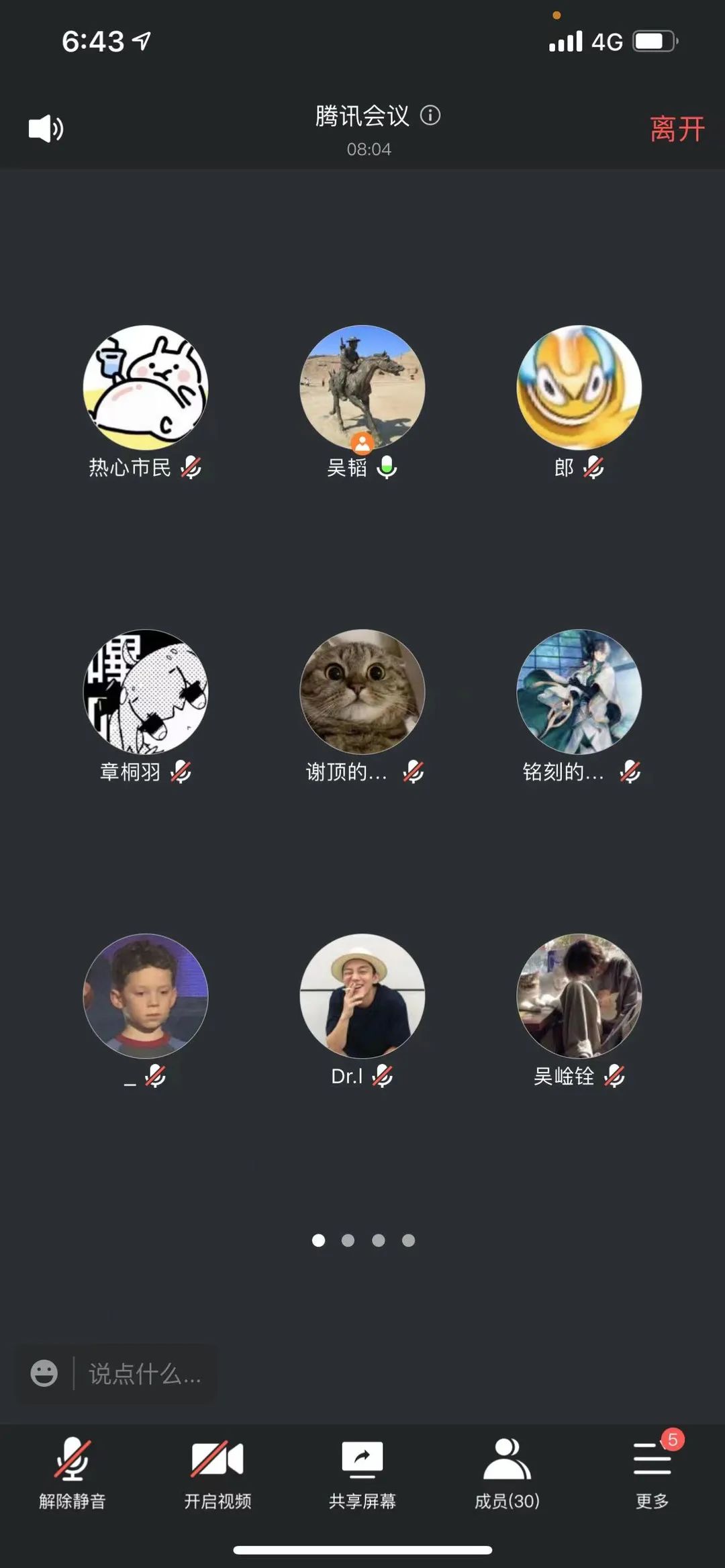Select participant 吴韬
Viewport: 725px width, 1568px height.
(x=362, y=388)
